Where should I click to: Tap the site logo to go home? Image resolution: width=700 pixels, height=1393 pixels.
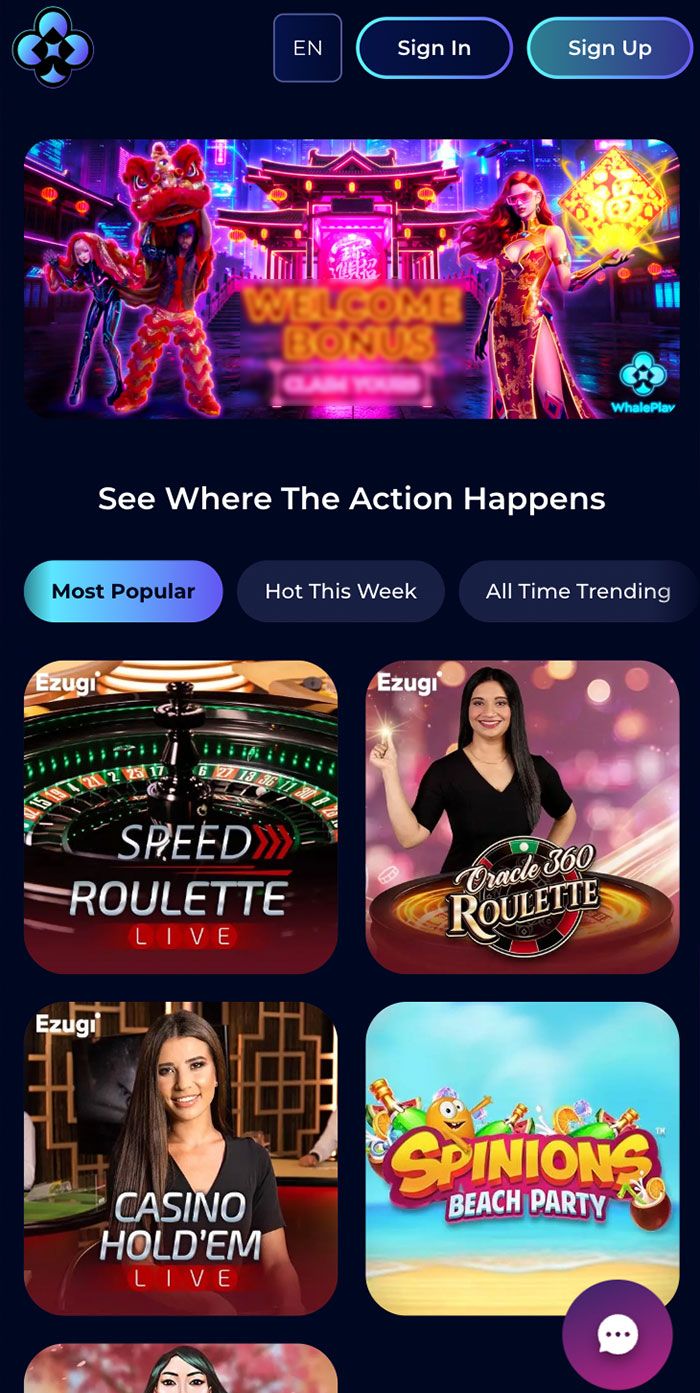tap(53, 47)
